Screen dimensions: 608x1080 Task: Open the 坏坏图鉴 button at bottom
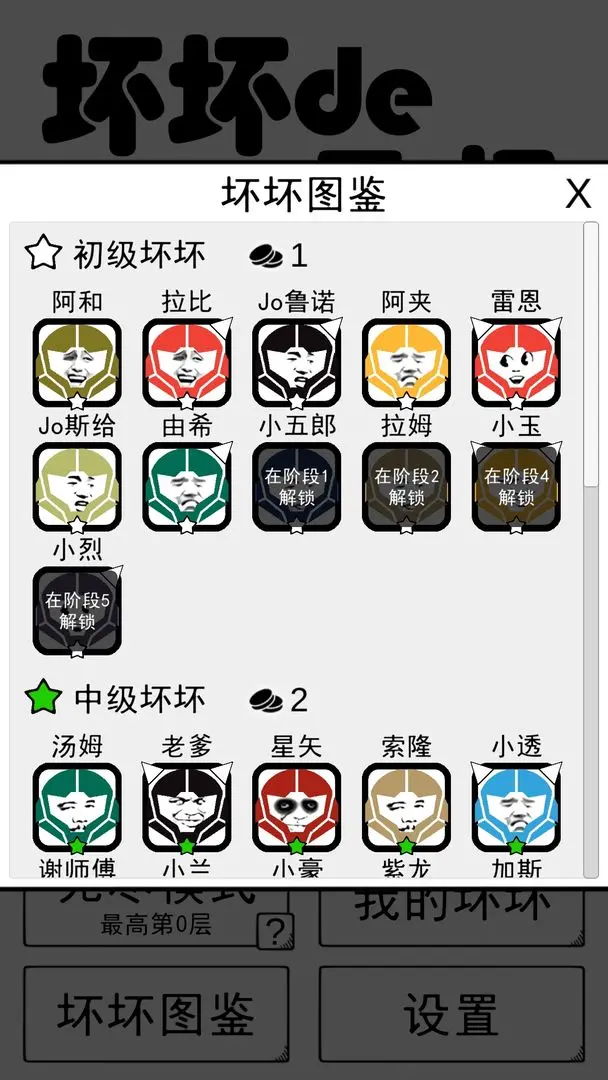coord(156,1014)
